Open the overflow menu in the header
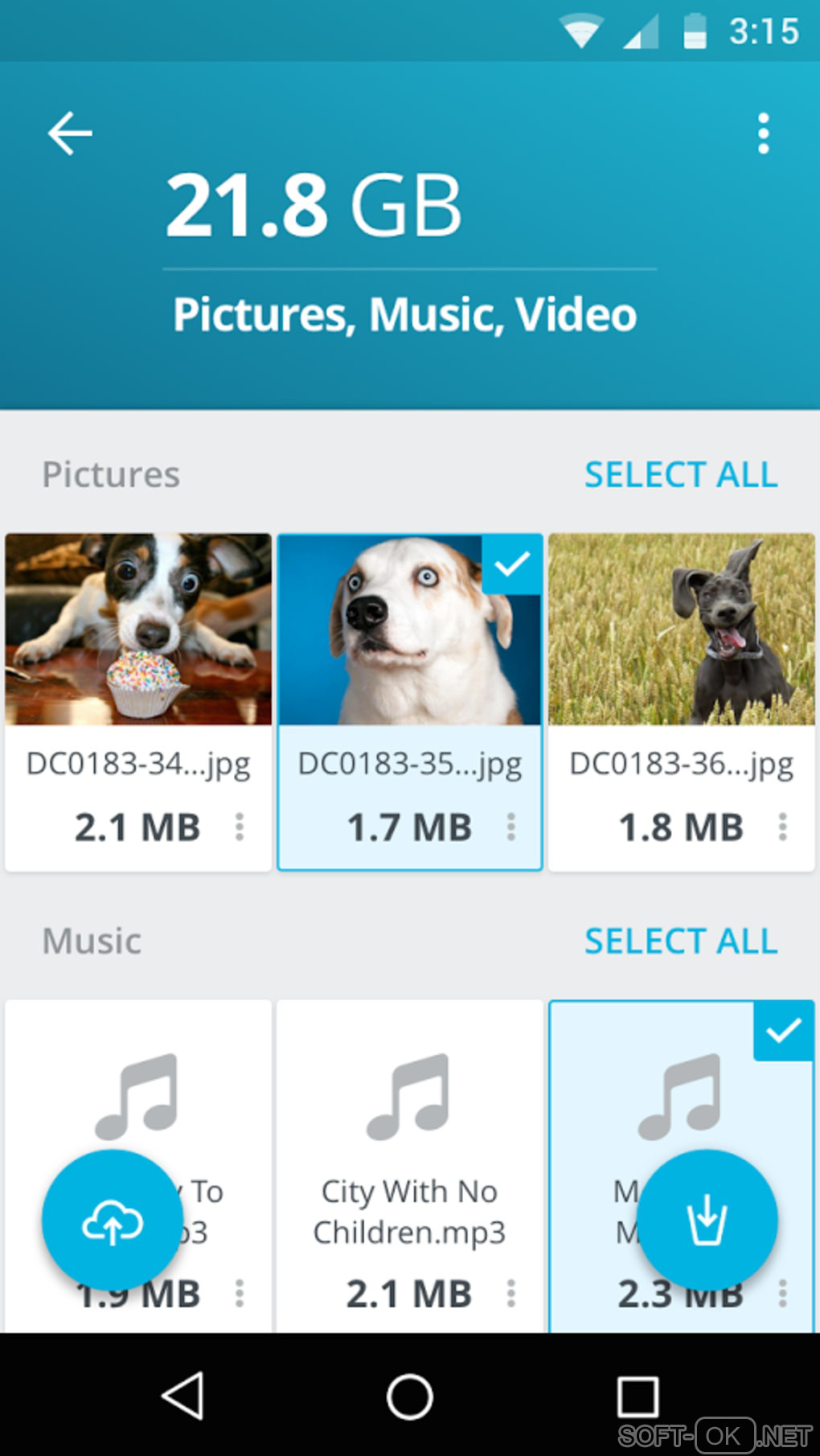Viewport: 820px width, 1456px height. click(x=763, y=133)
